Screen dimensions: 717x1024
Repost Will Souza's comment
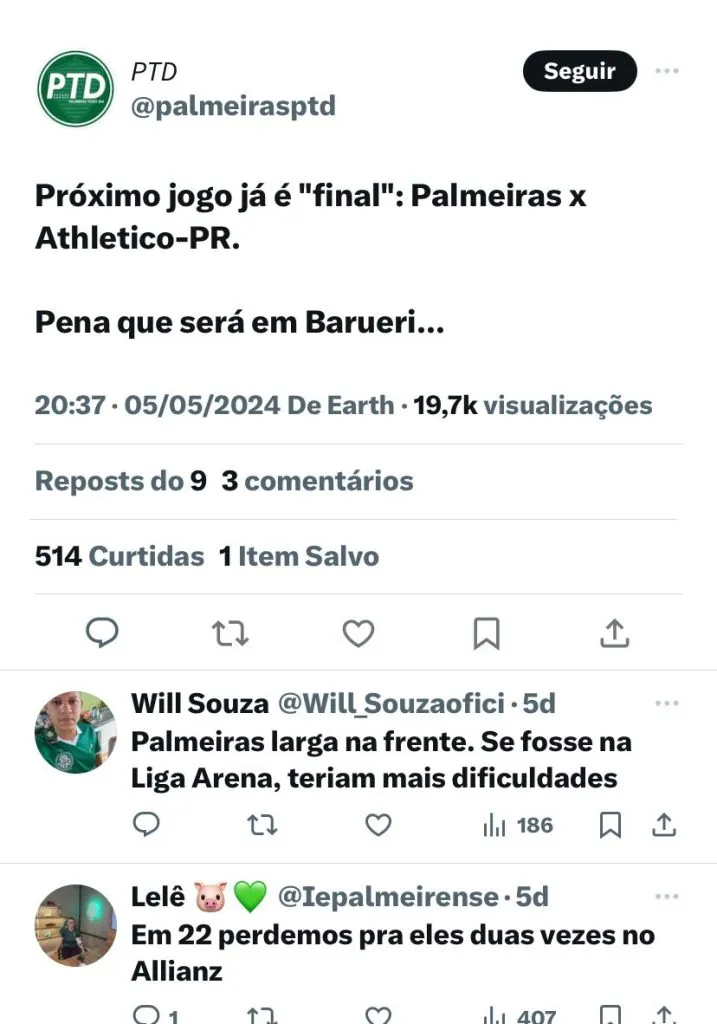pos(262,825)
